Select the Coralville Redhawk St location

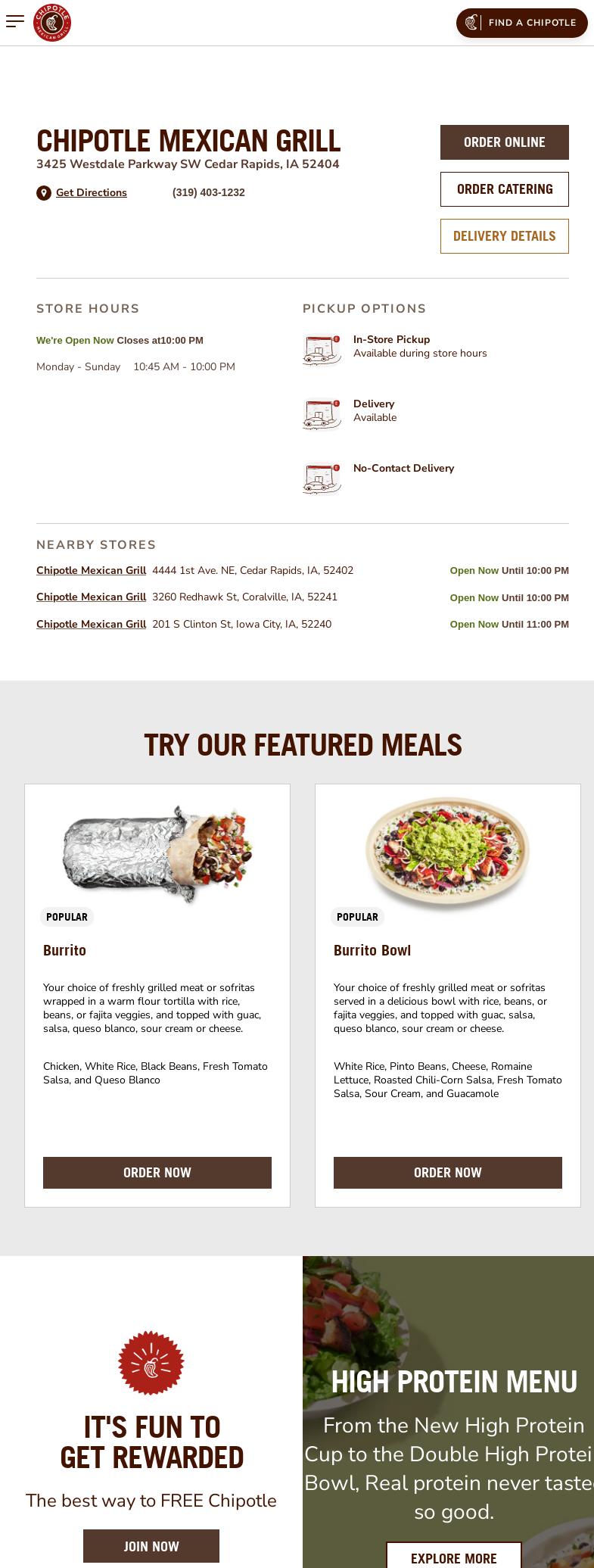pyautogui.click(x=91, y=597)
